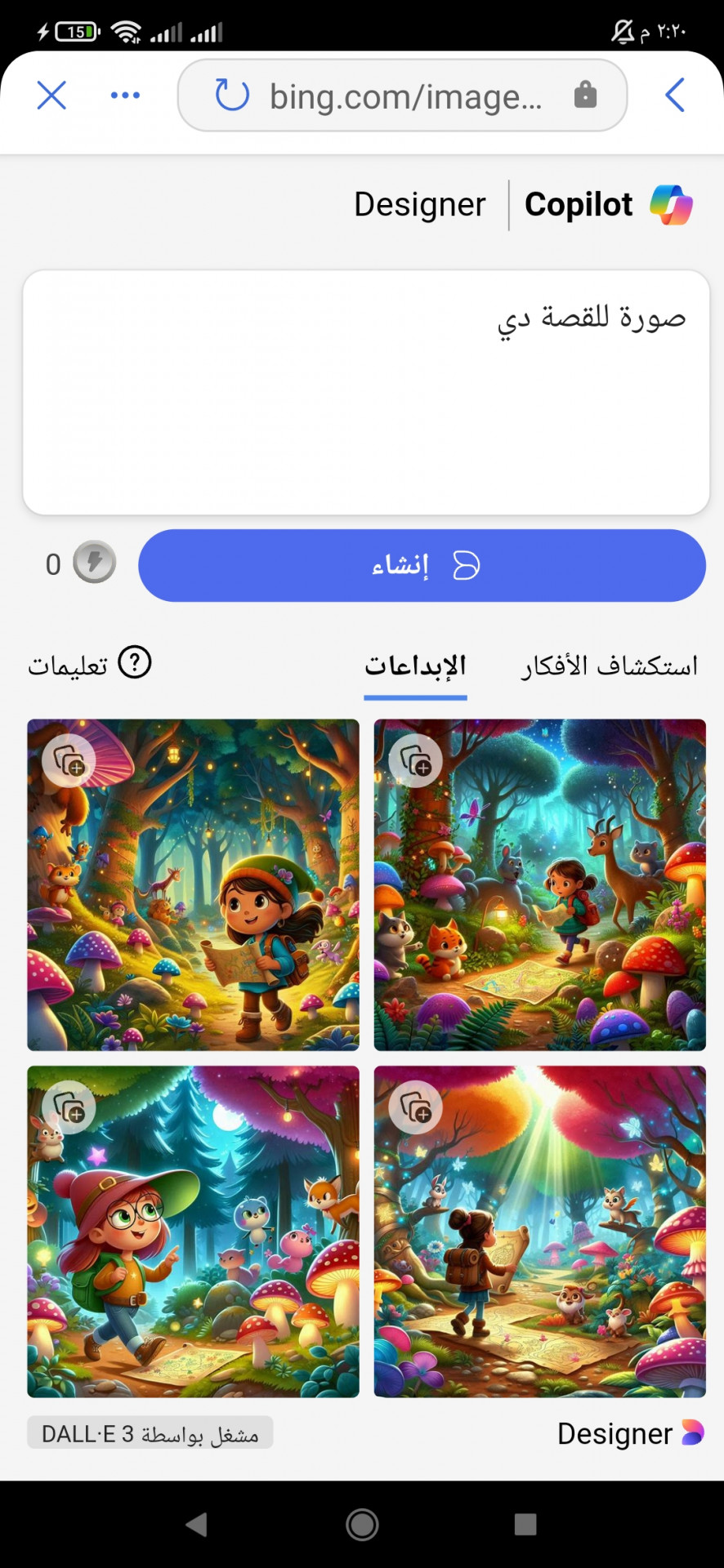724x1568 pixels.
Task: Save the deer image to collection
Action: pyautogui.click(x=416, y=761)
